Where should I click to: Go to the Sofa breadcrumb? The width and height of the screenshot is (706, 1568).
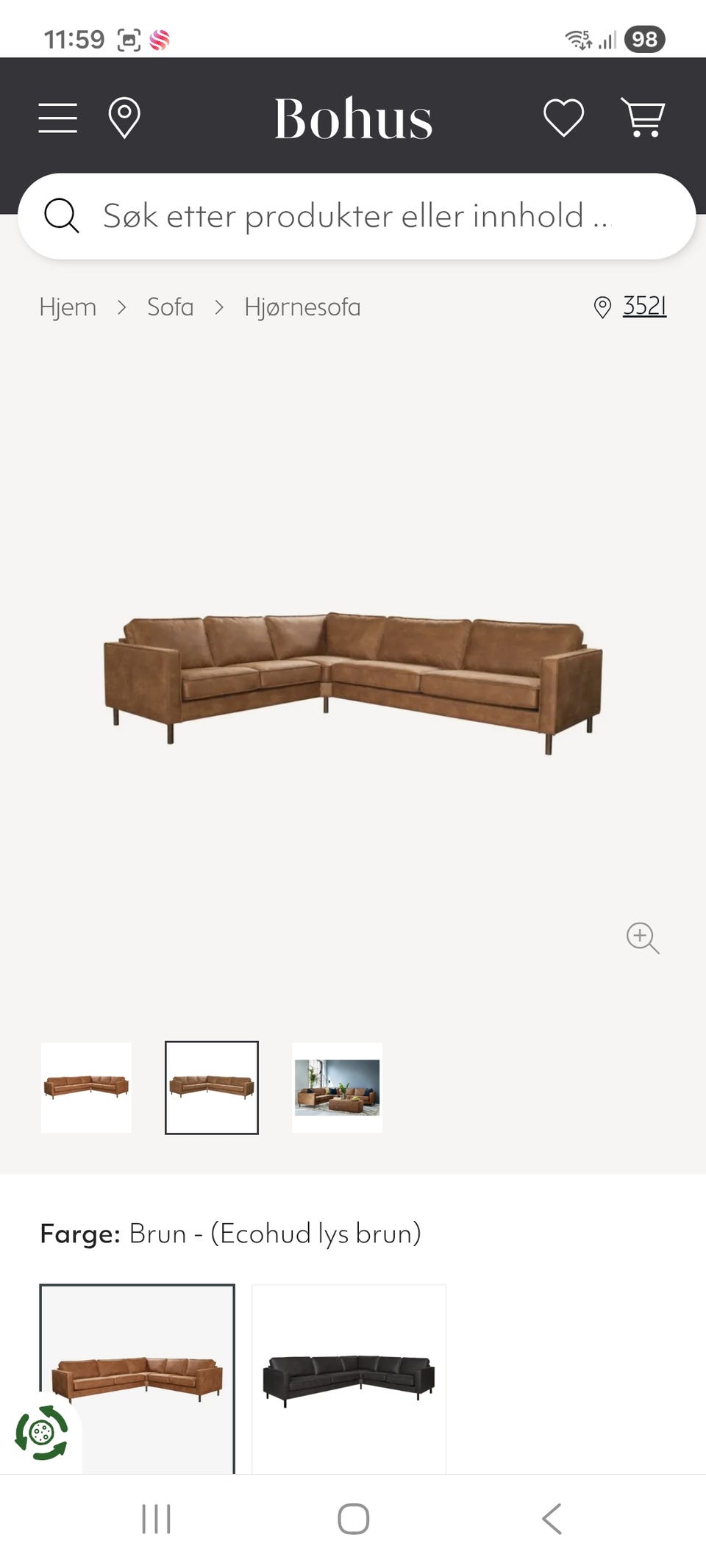tap(171, 307)
